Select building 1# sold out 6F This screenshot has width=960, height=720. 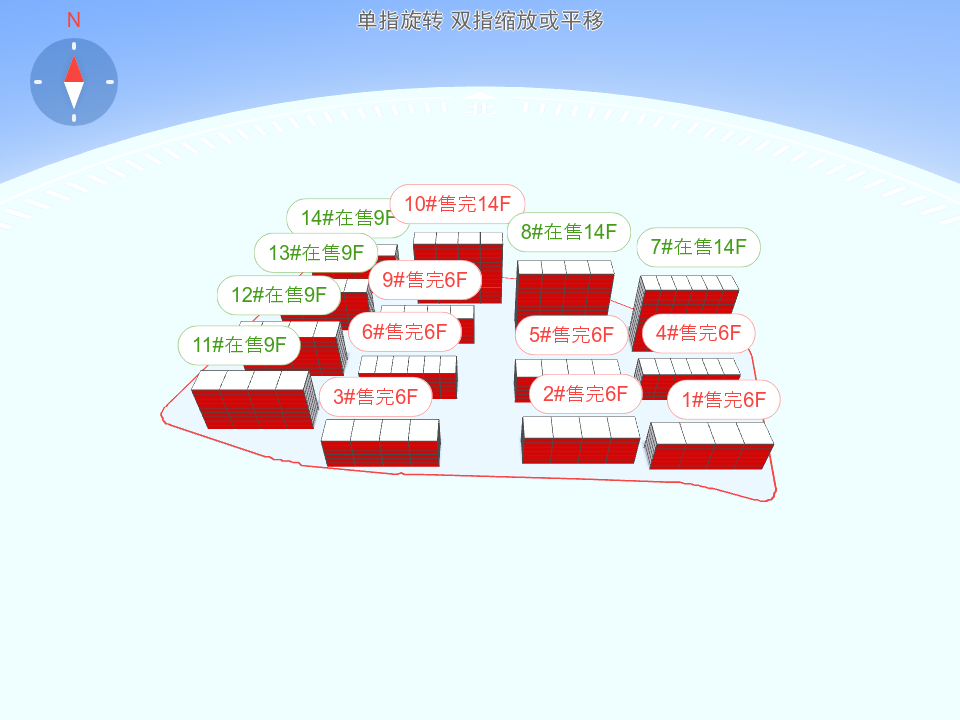pos(723,400)
